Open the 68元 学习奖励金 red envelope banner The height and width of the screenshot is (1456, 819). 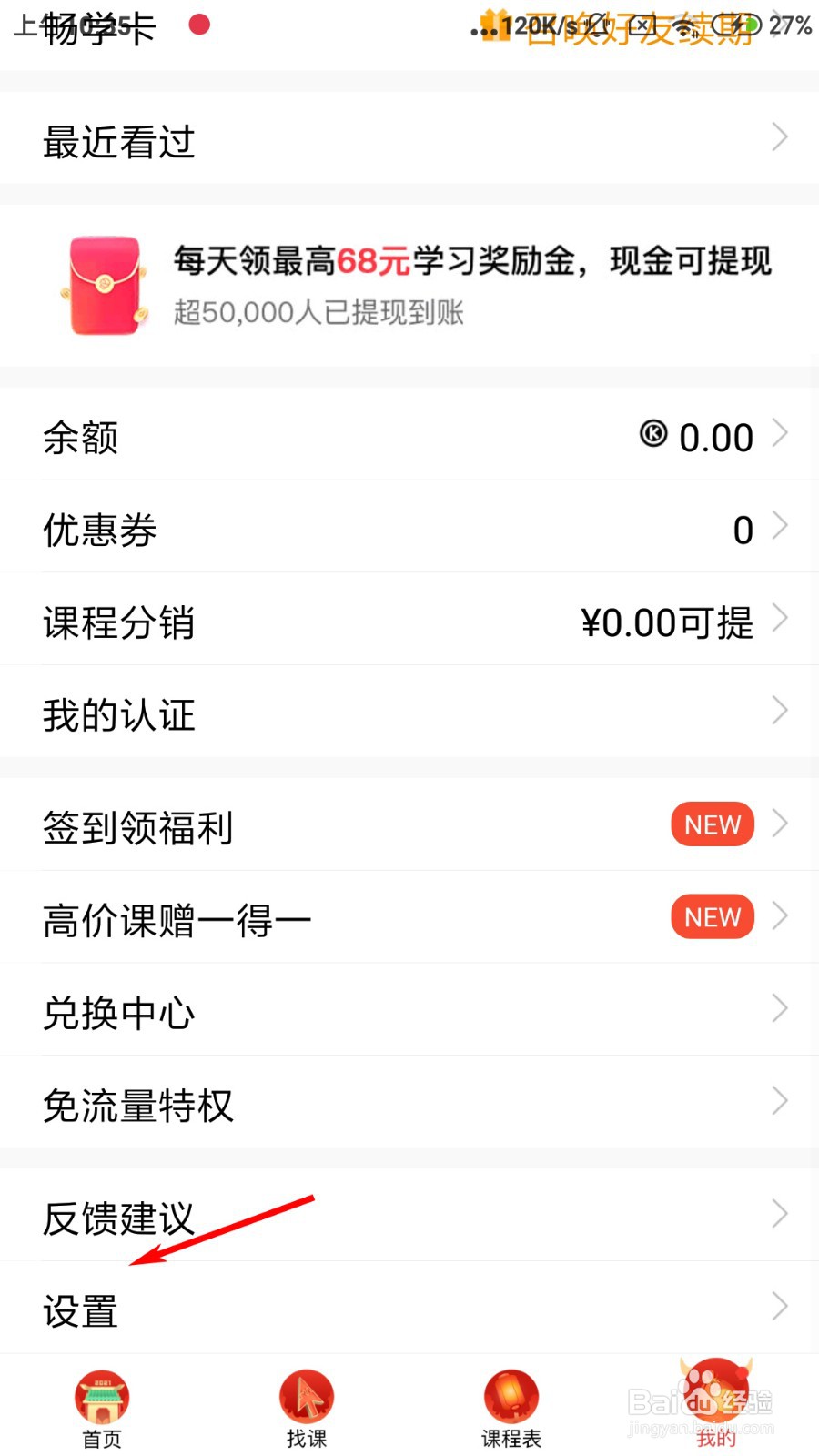pyautogui.click(x=409, y=286)
